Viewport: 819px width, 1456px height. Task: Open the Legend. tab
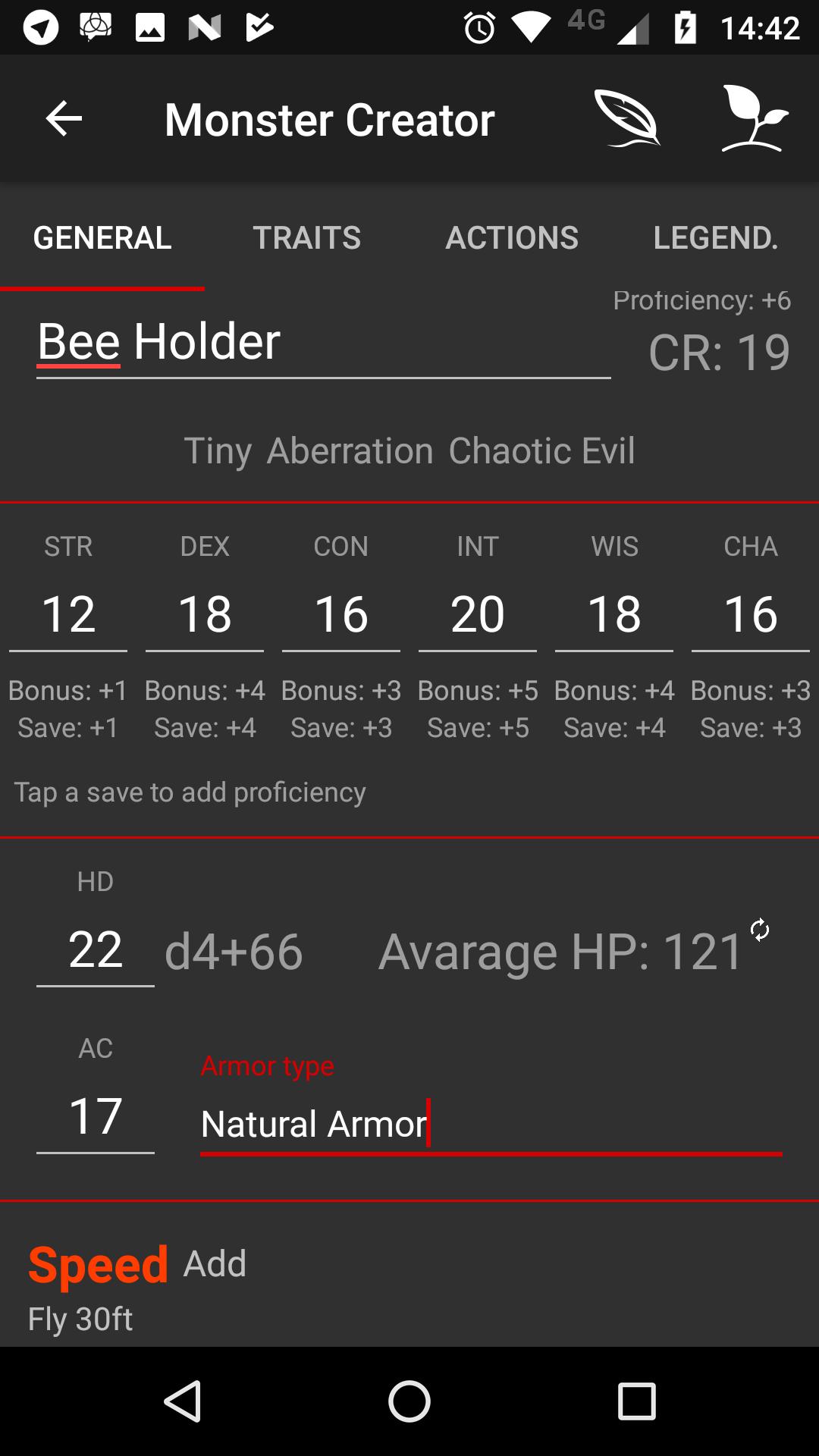click(x=715, y=238)
